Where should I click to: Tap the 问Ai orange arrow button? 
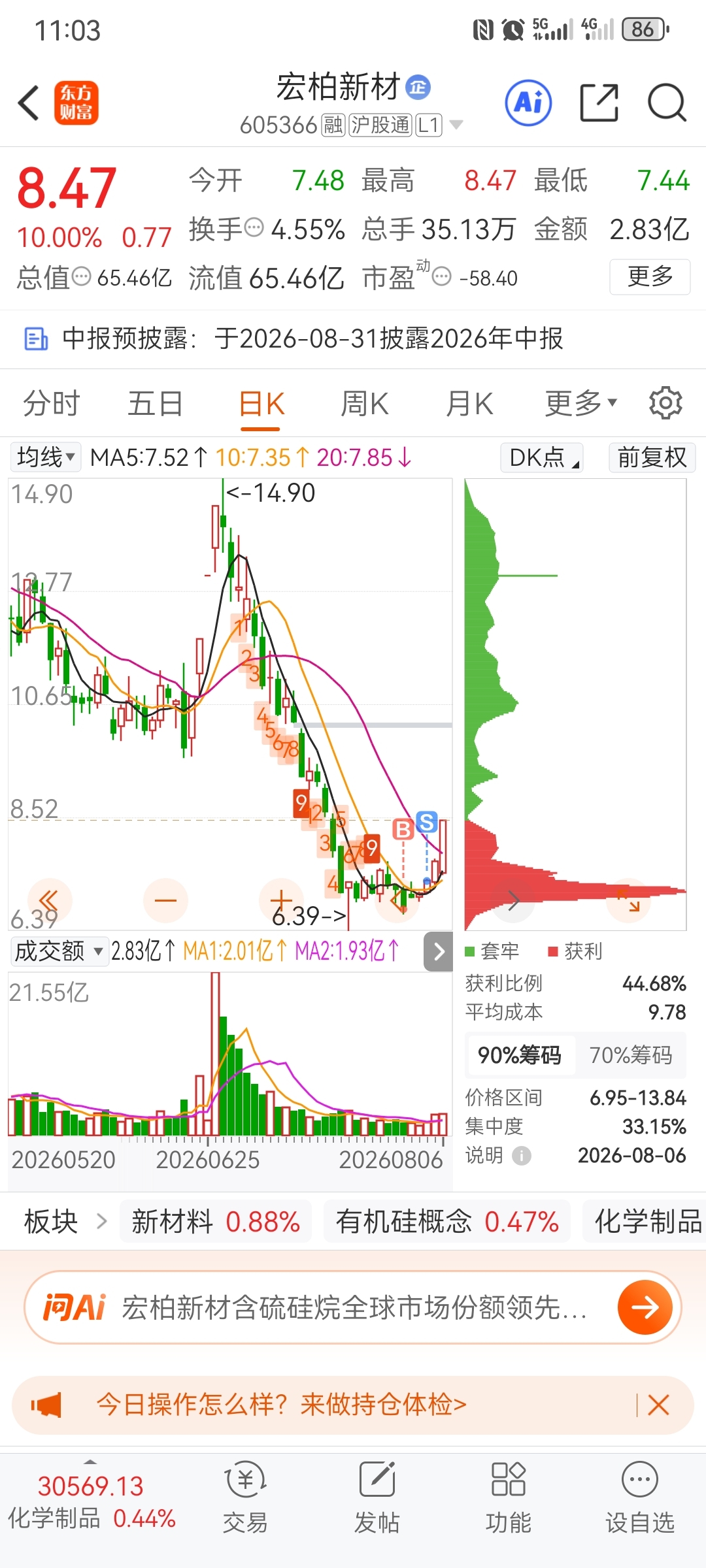coord(645,1307)
